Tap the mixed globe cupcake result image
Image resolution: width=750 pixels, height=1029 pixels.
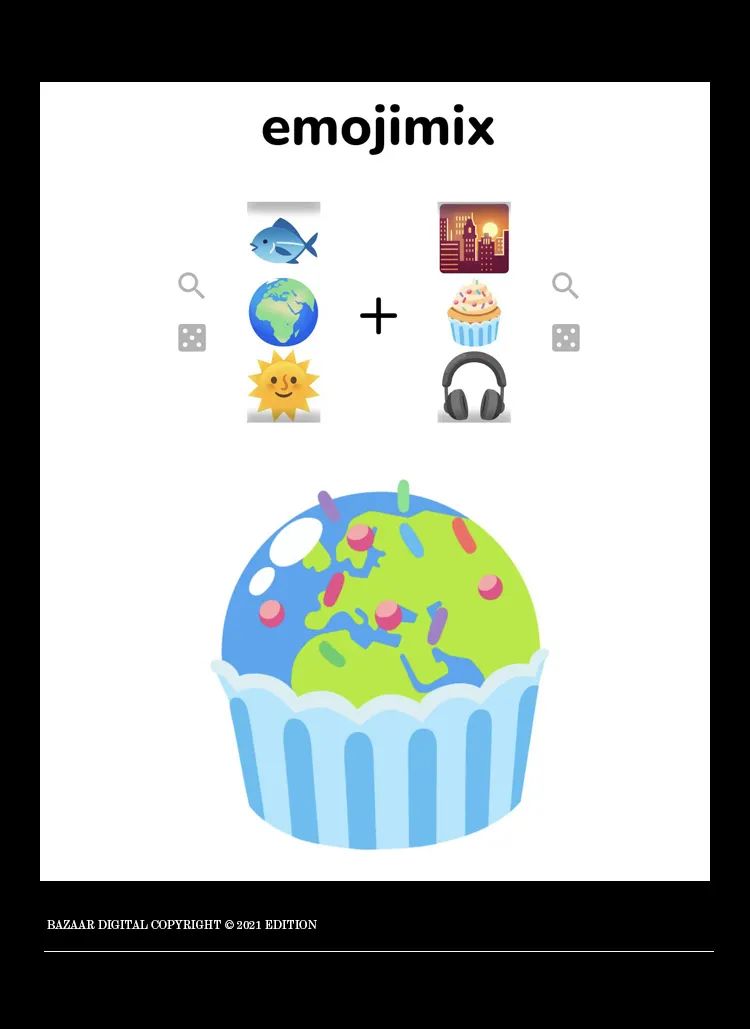click(x=380, y=665)
